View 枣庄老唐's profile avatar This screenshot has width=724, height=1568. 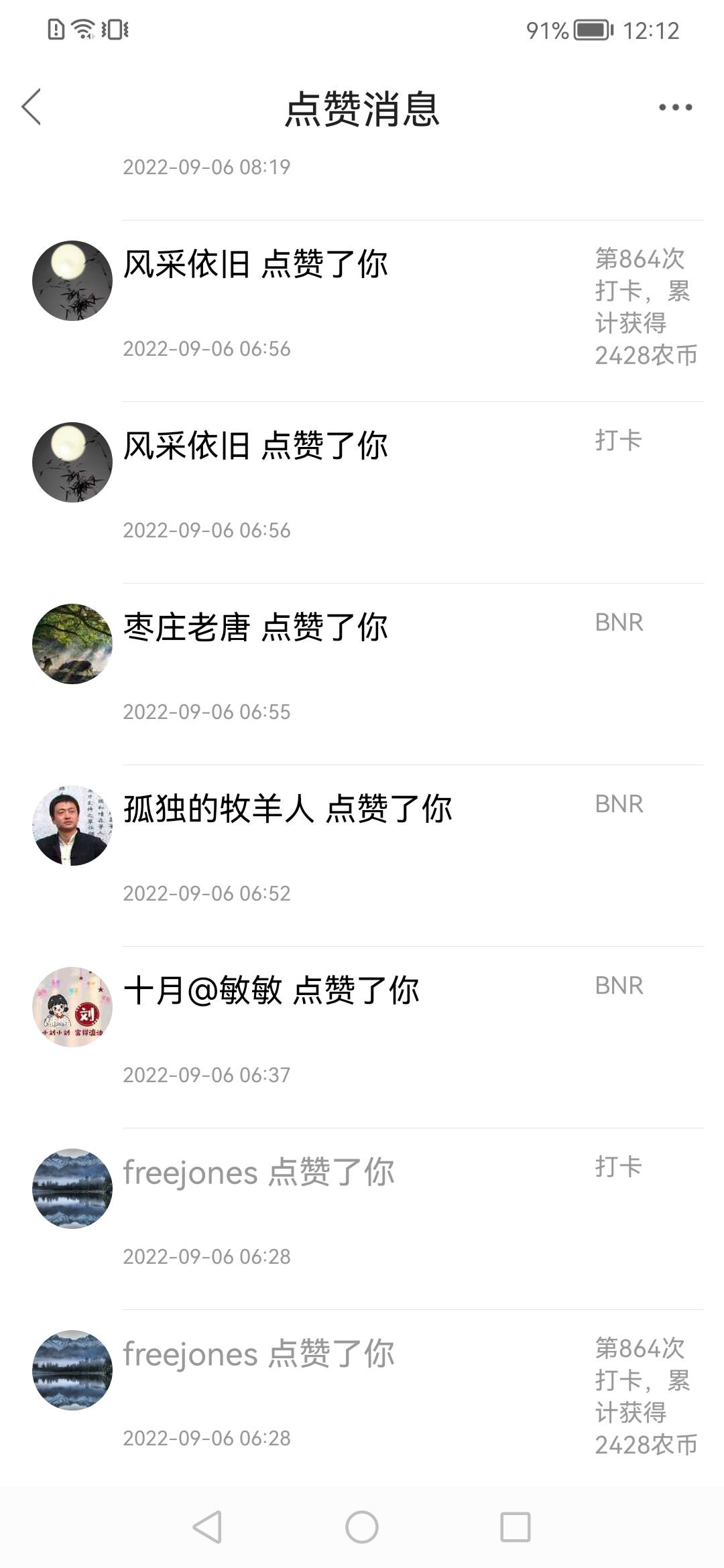[x=72, y=644]
